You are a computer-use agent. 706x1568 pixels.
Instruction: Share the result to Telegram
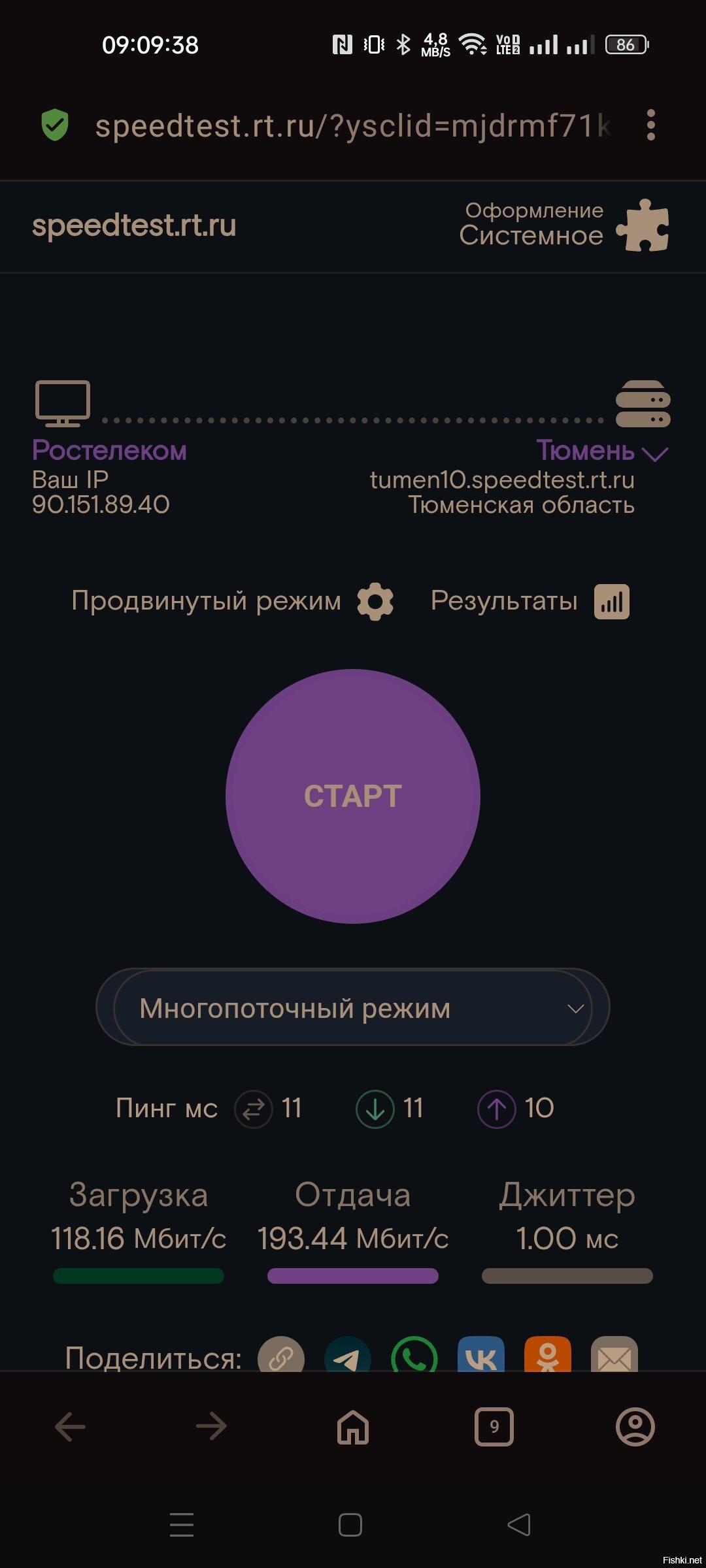pos(348,1356)
